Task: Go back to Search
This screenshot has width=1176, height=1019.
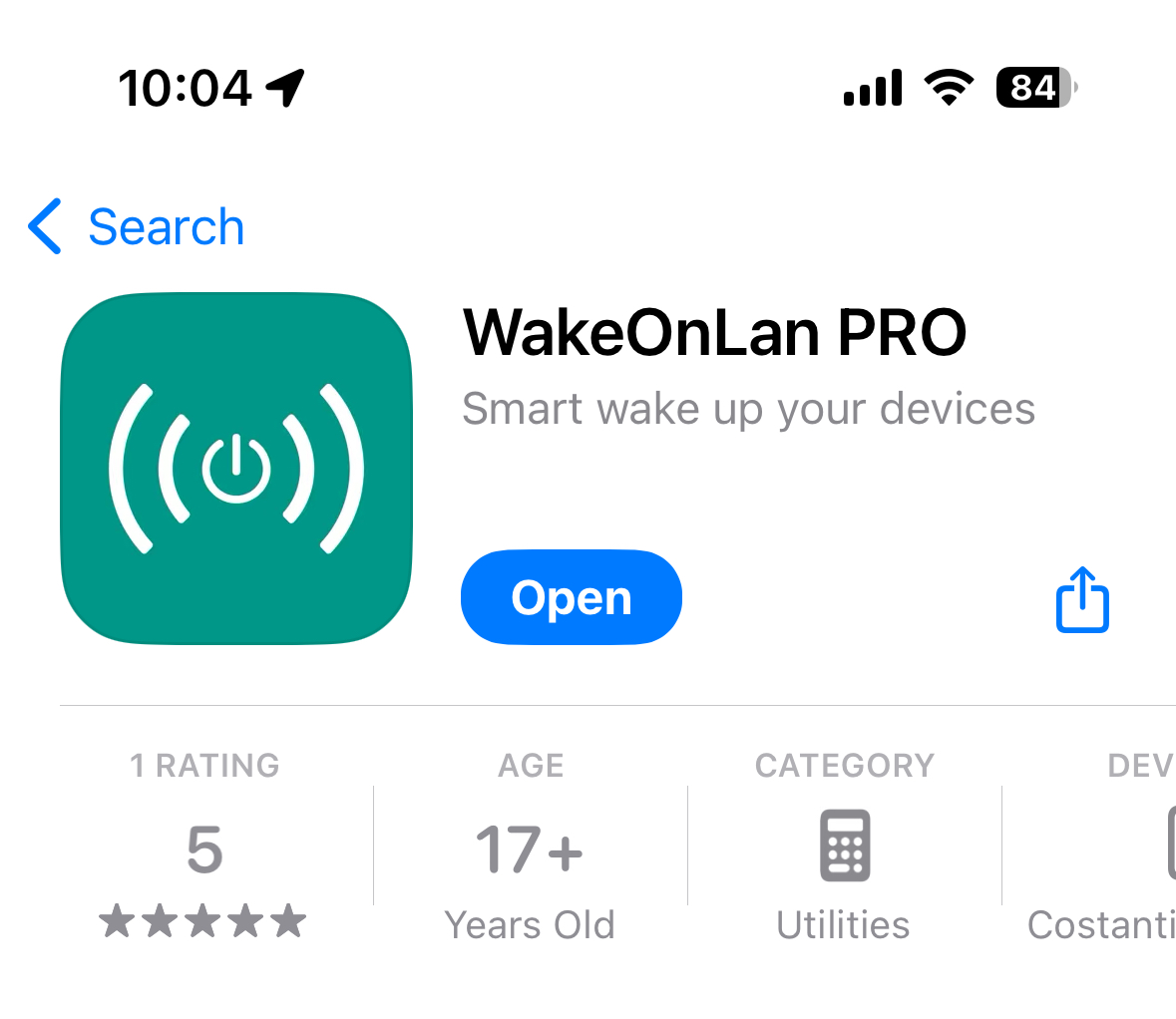Action: coord(137,226)
